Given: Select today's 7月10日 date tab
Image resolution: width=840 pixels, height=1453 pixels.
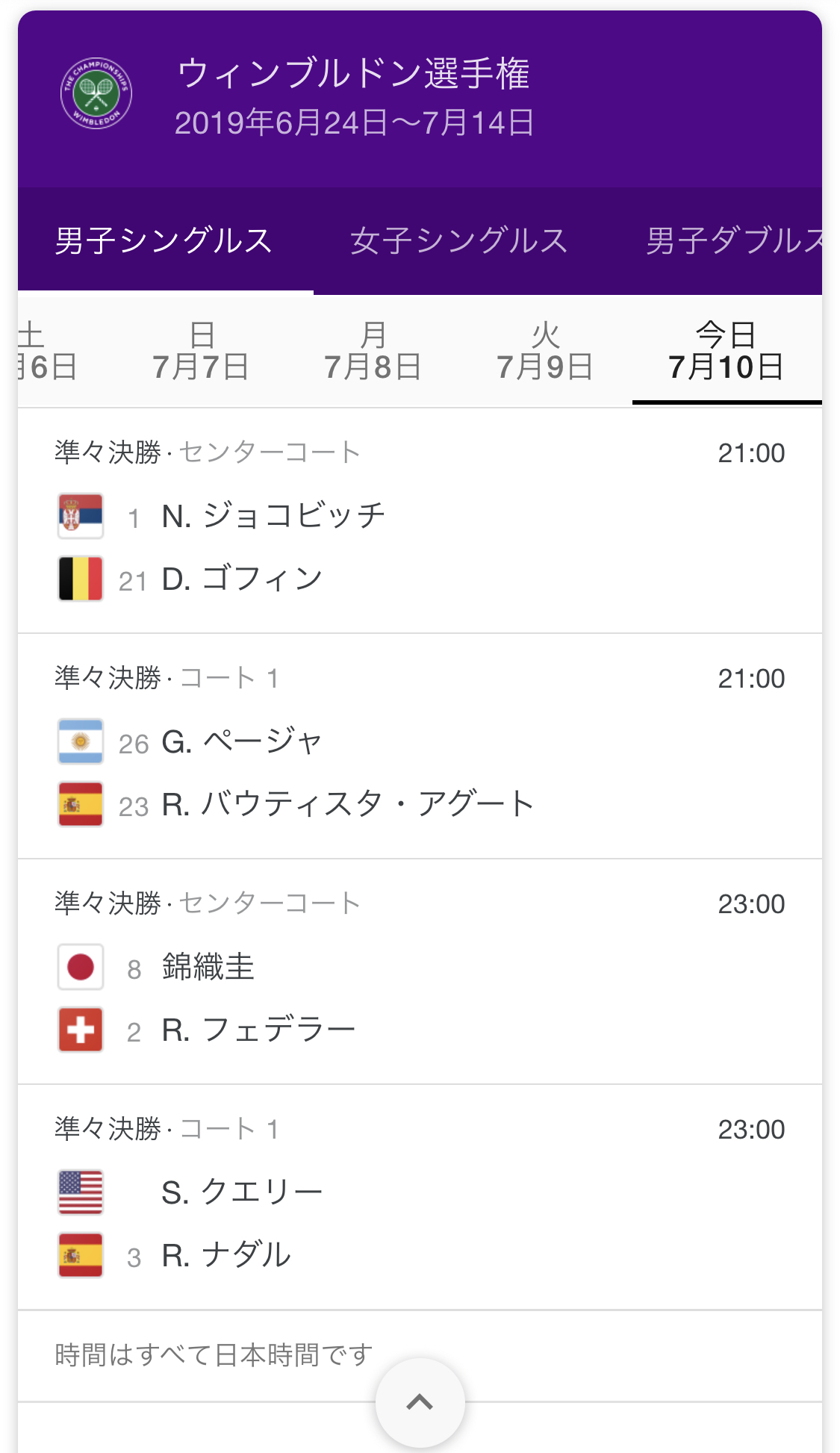Looking at the screenshot, I should coord(726,352).
